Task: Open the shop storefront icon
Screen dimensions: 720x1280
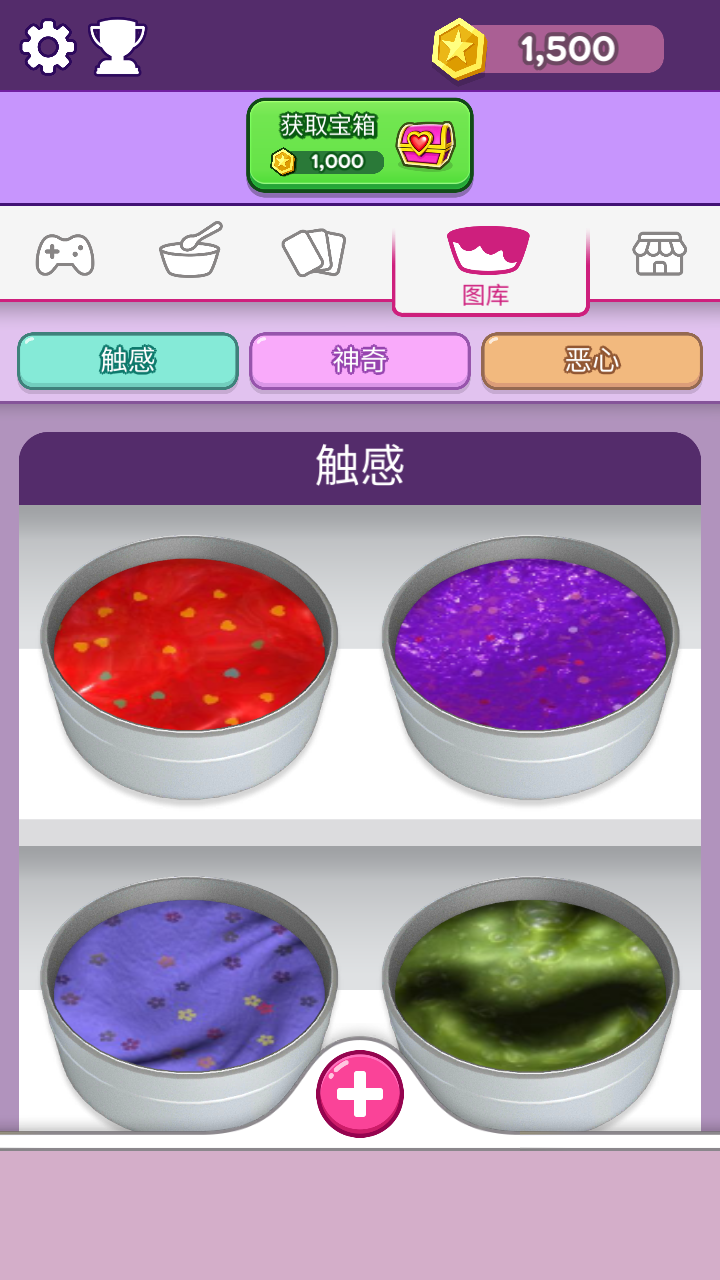Action: coord(662,254)
